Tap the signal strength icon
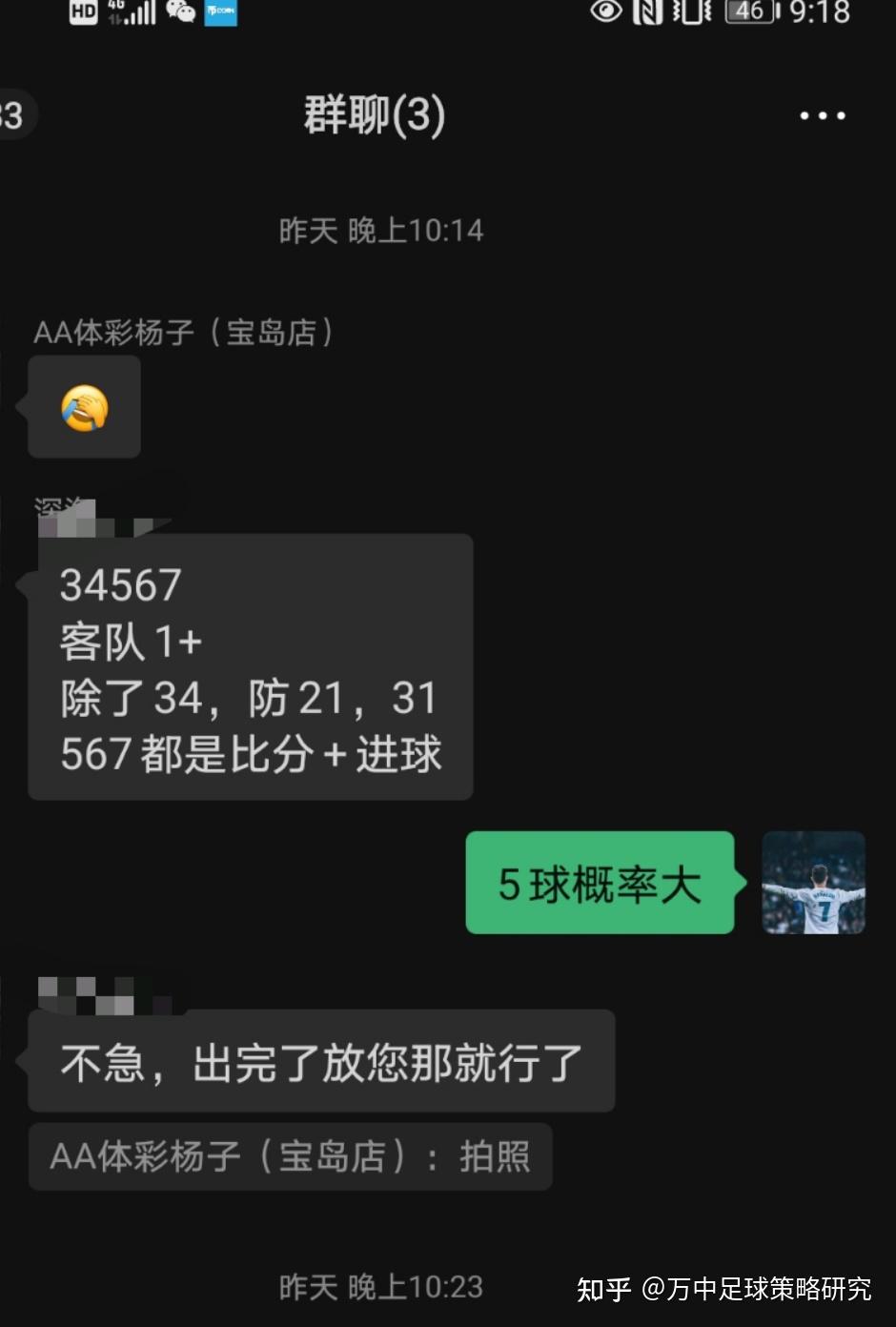 [x=138, y=13]
